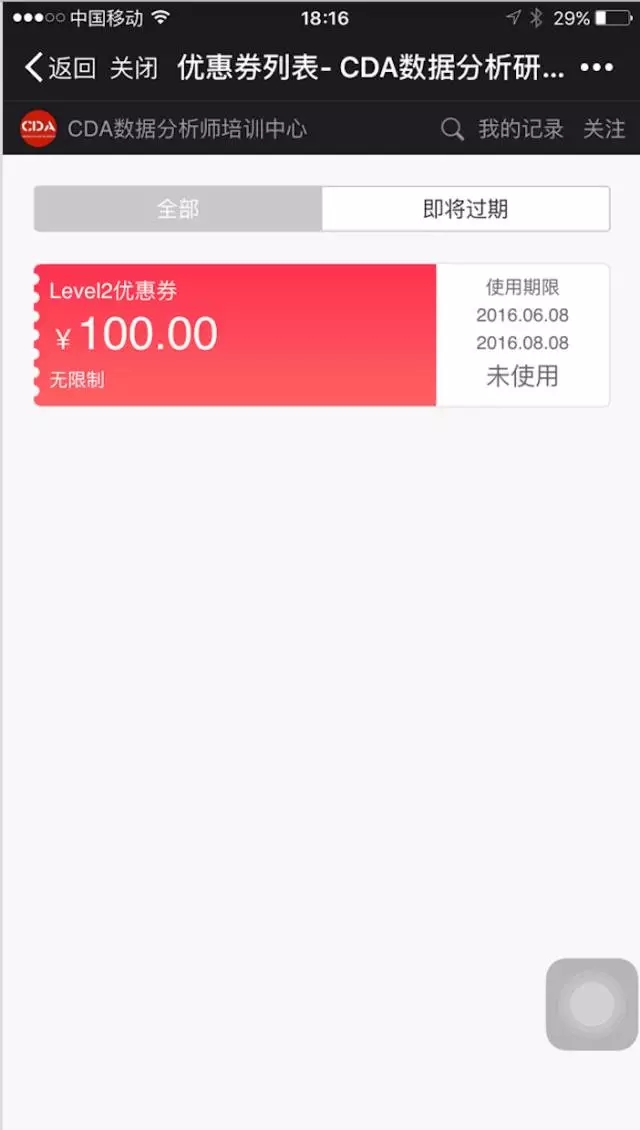Select the 全部 tab
640x1130 pixels.
pyautogui.click(x=178, y=209)
